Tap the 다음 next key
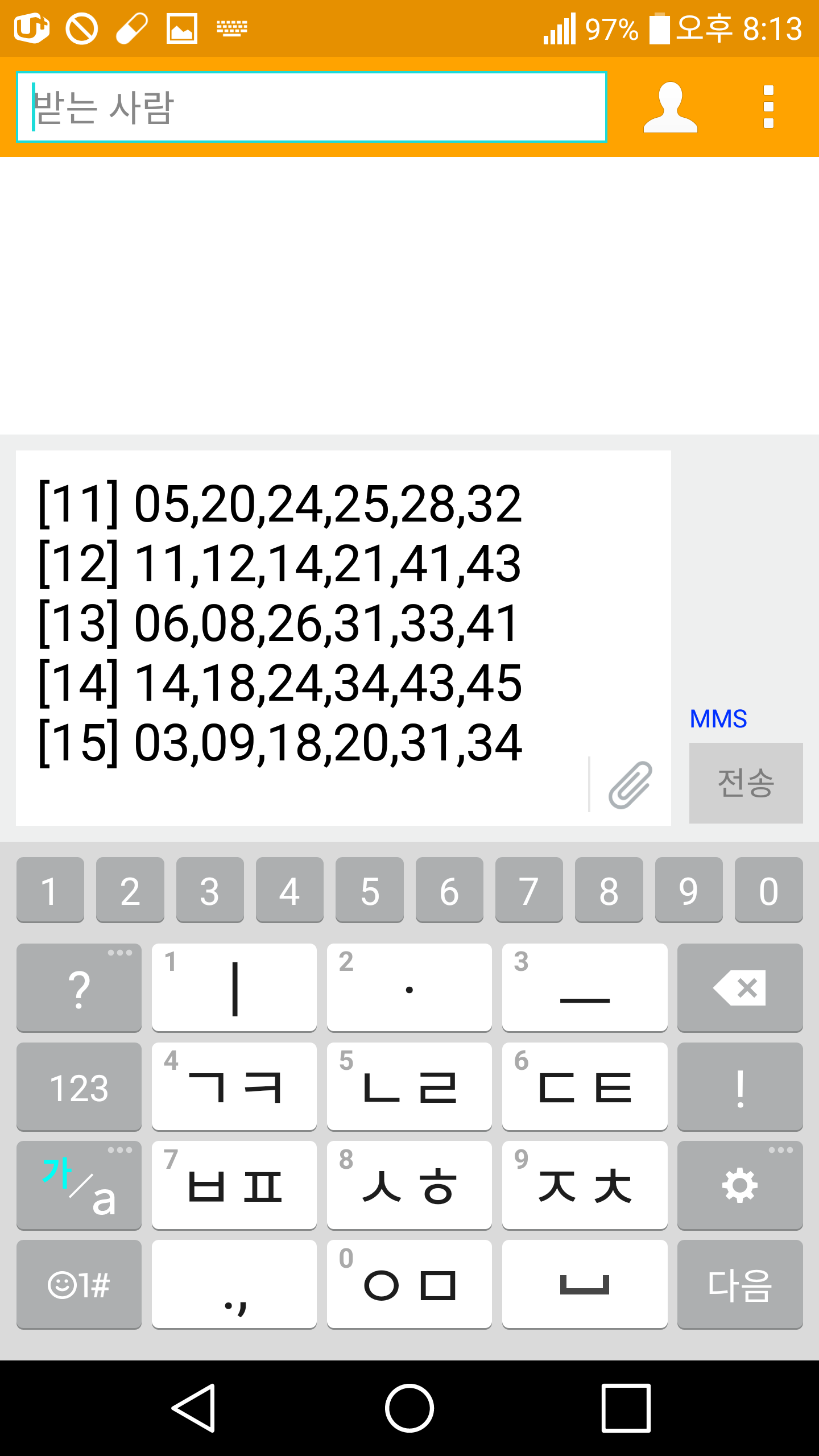819x1456 pixels. tap(739, 1285)
